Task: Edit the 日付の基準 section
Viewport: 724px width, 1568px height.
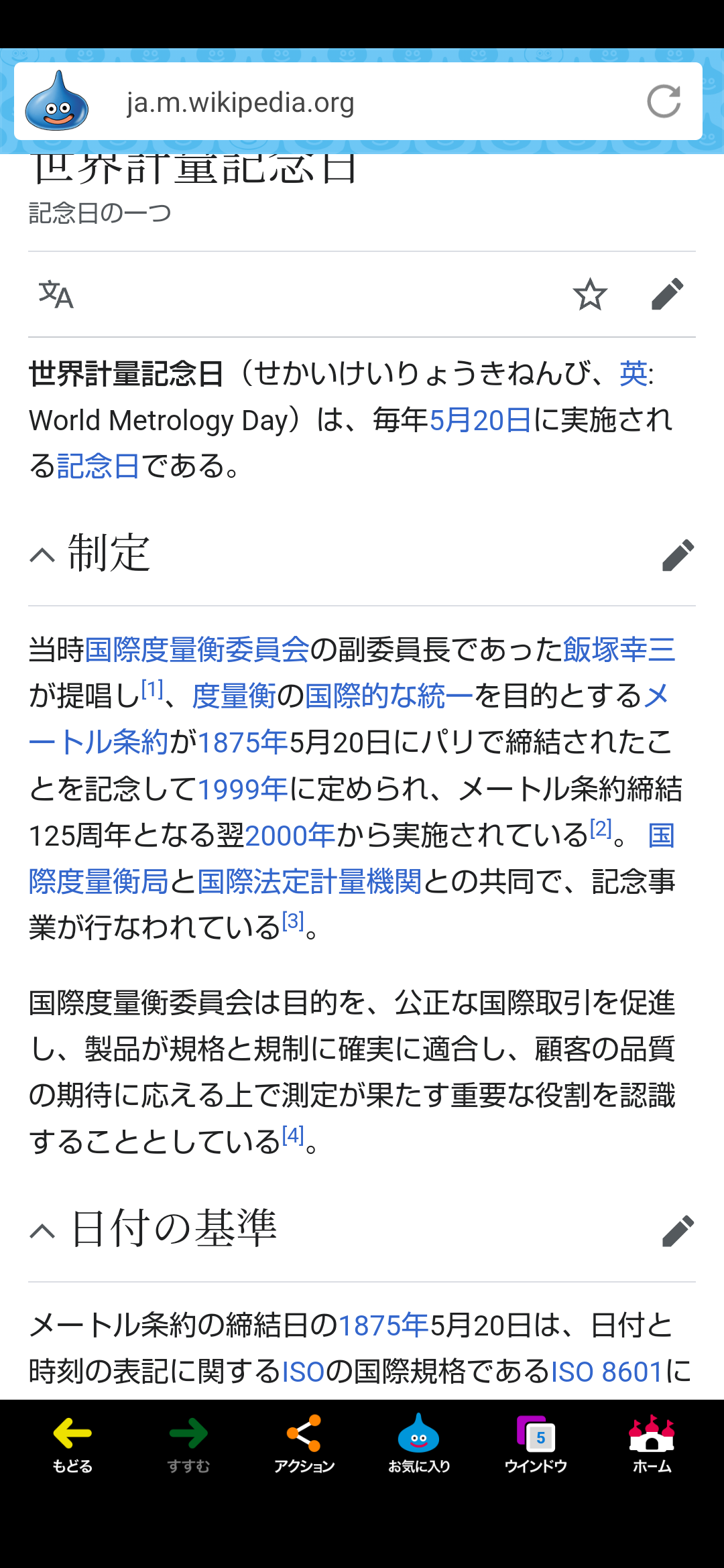Action: click(x=678, y=1231)
